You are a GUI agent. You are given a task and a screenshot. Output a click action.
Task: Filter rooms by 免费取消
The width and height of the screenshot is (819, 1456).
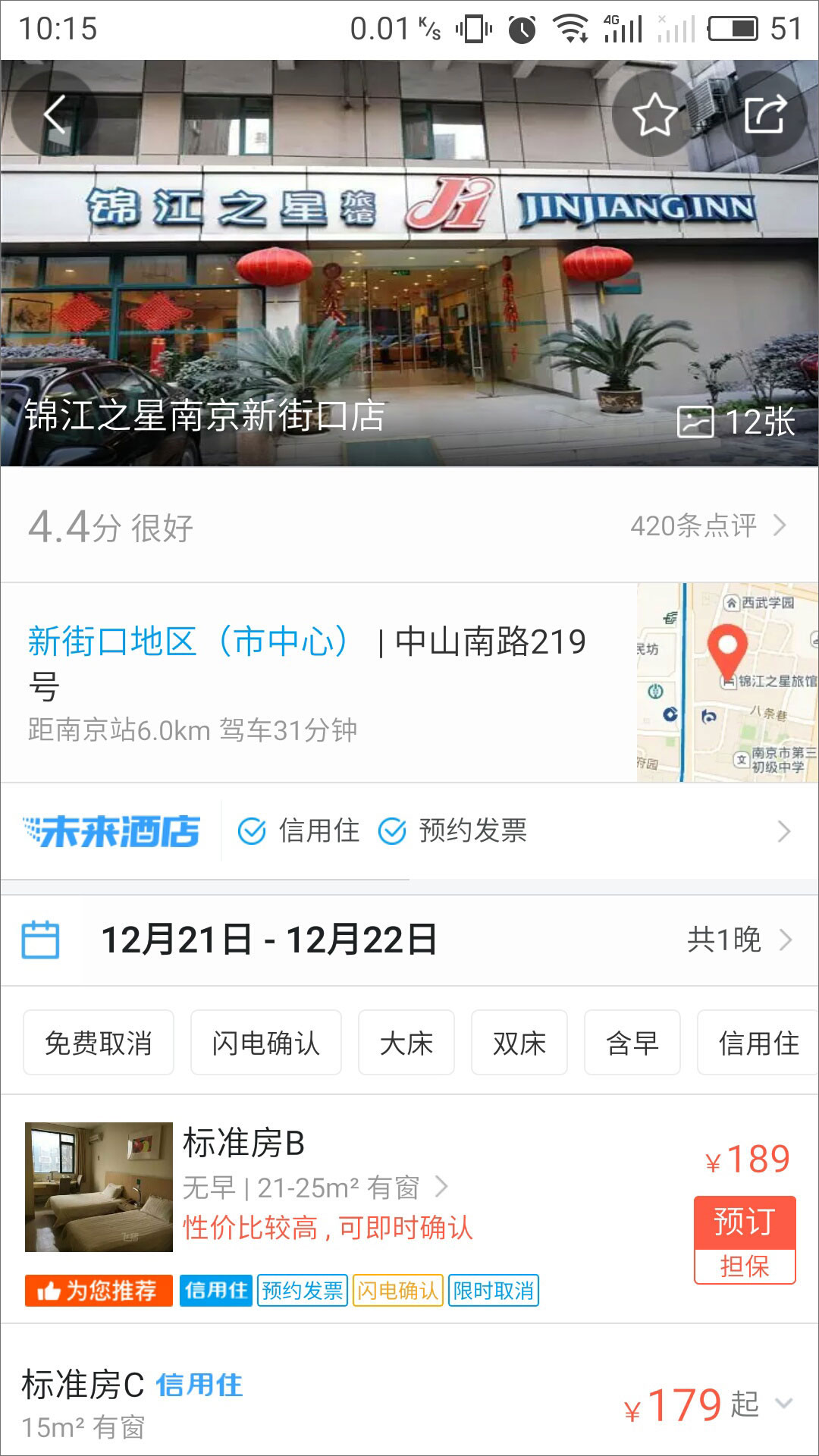coord(99,1043)
